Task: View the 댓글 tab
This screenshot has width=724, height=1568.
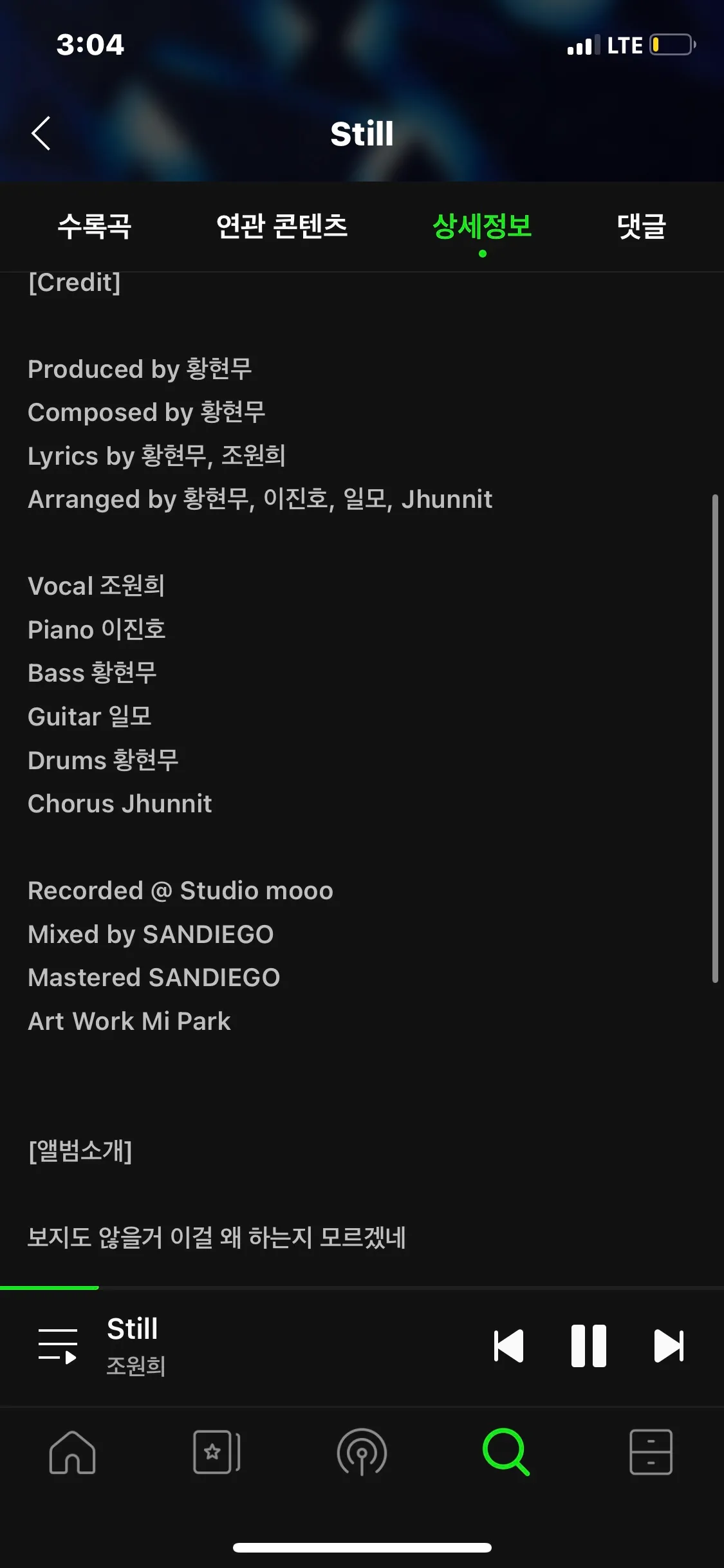Action: coord(642,227)
